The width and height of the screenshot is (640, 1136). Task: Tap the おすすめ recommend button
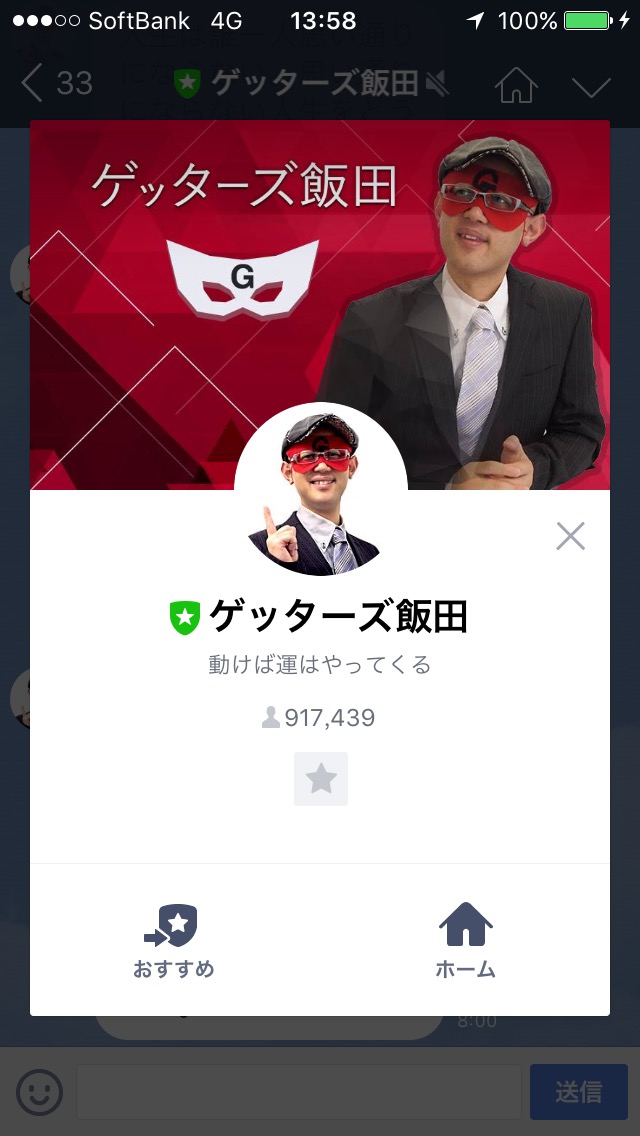point(174,941)
